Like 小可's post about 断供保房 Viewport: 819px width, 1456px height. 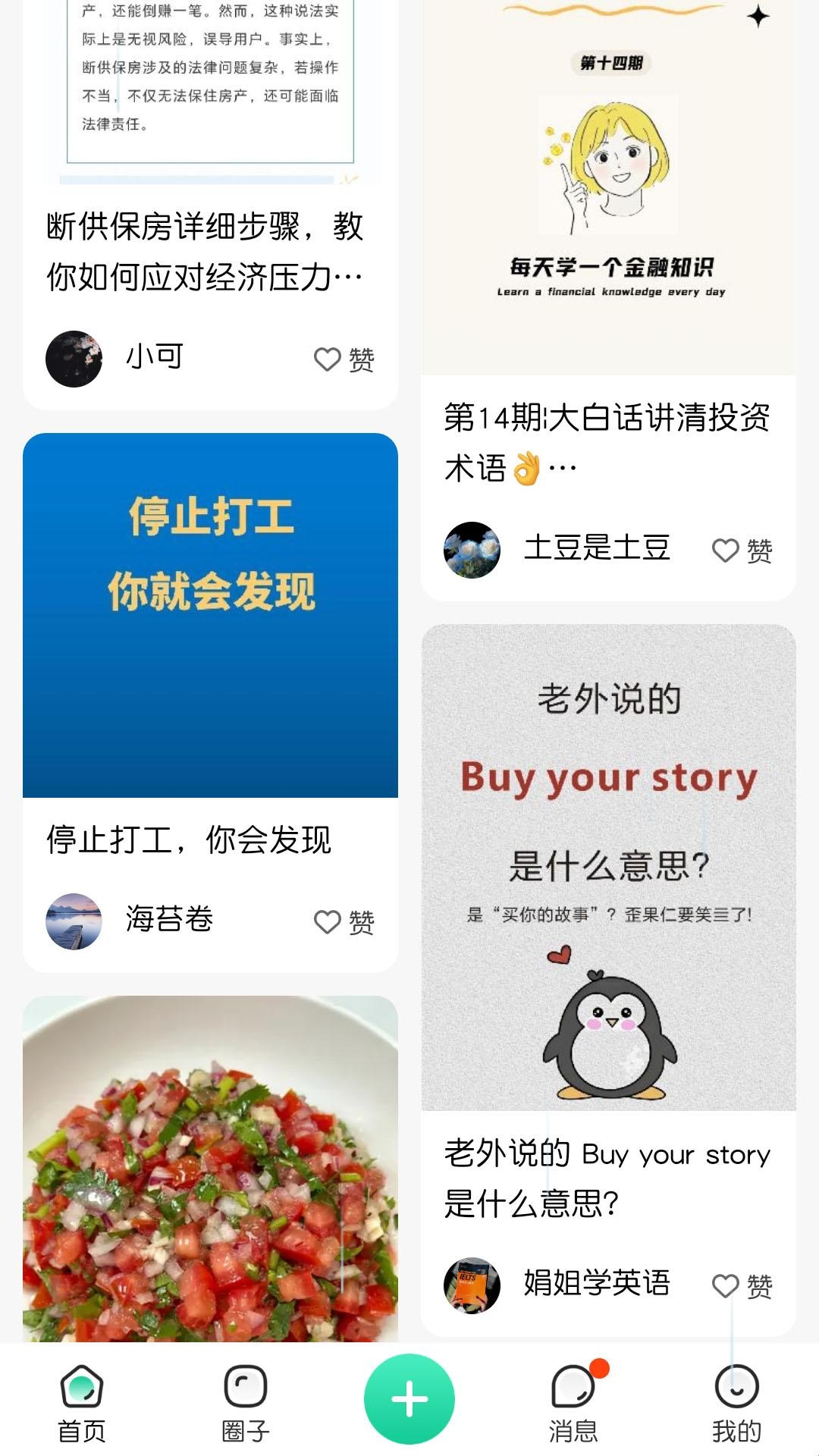344,359
